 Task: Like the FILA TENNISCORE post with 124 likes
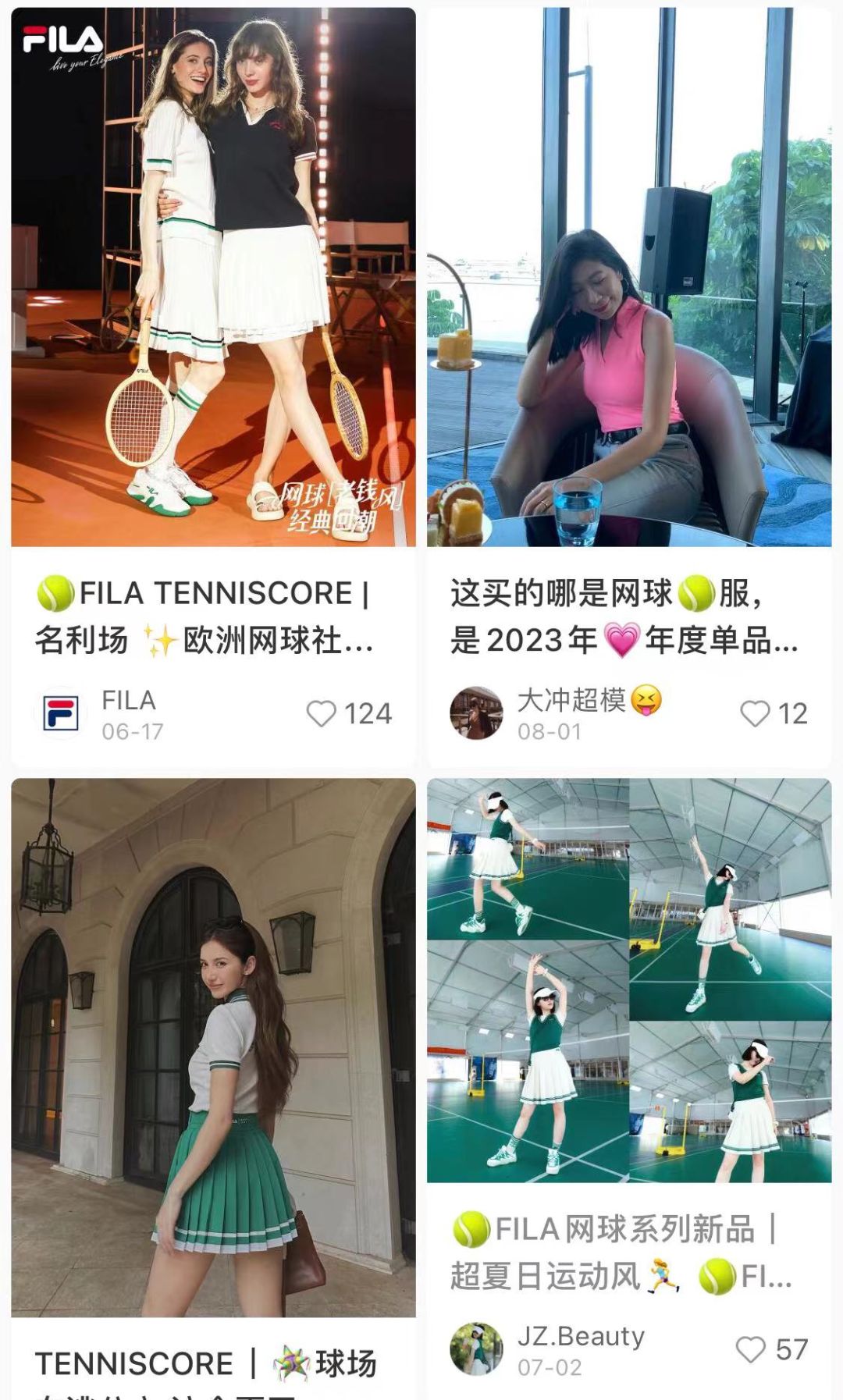tap(321, 713)
